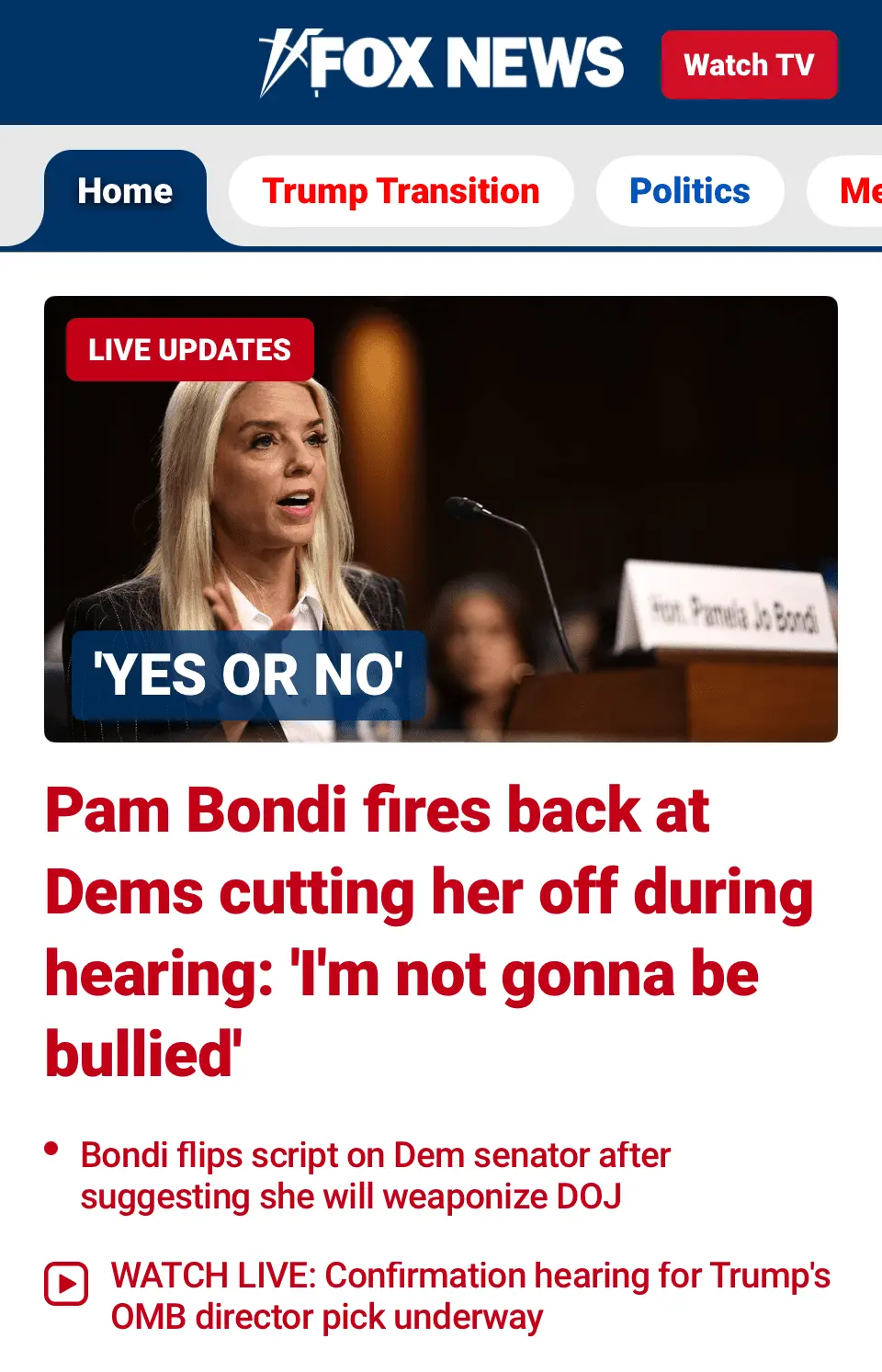Switch to the Politics tab

(x=689, y=192)
